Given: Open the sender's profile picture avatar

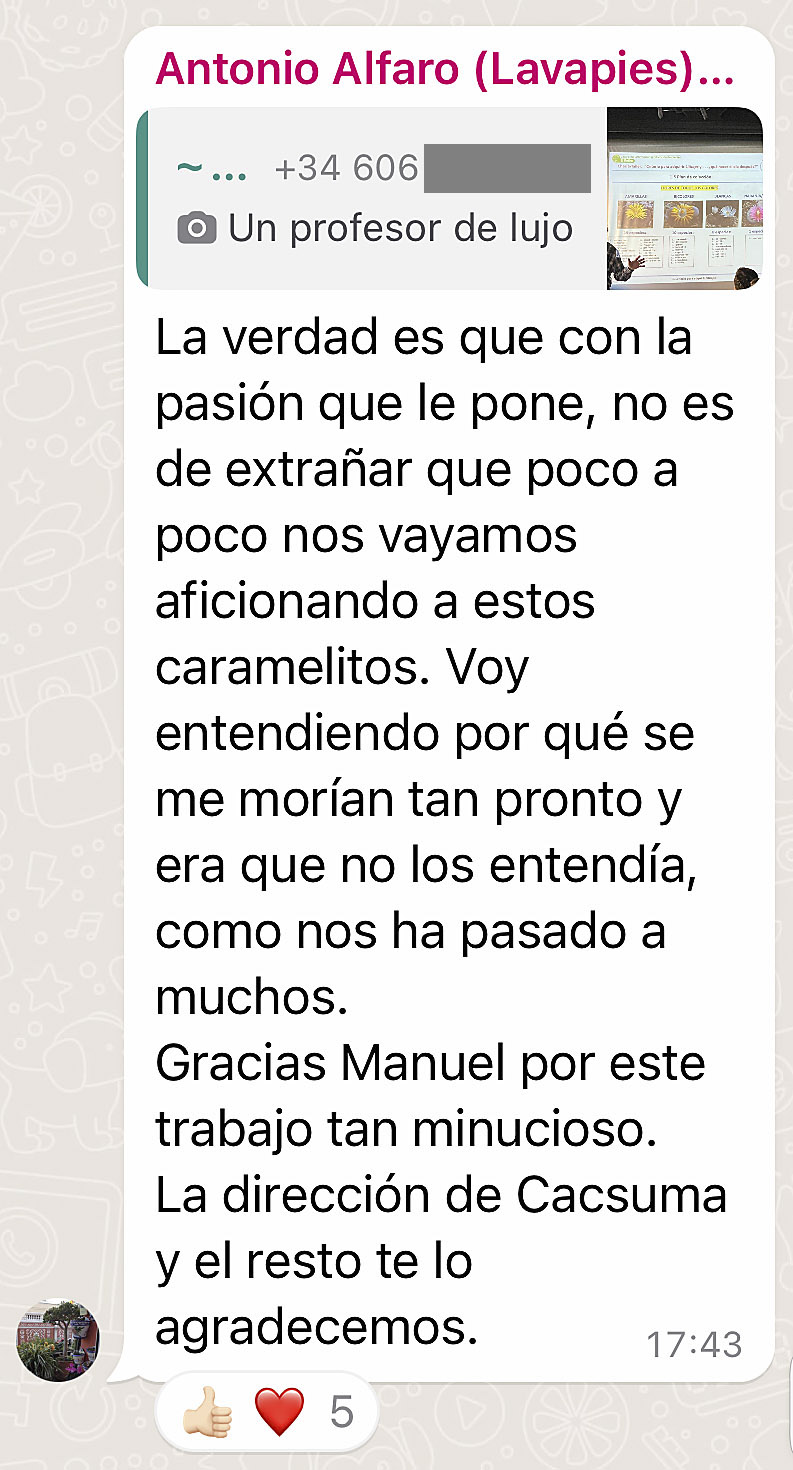Looking at the screenshot, I should pos(58,1341).
